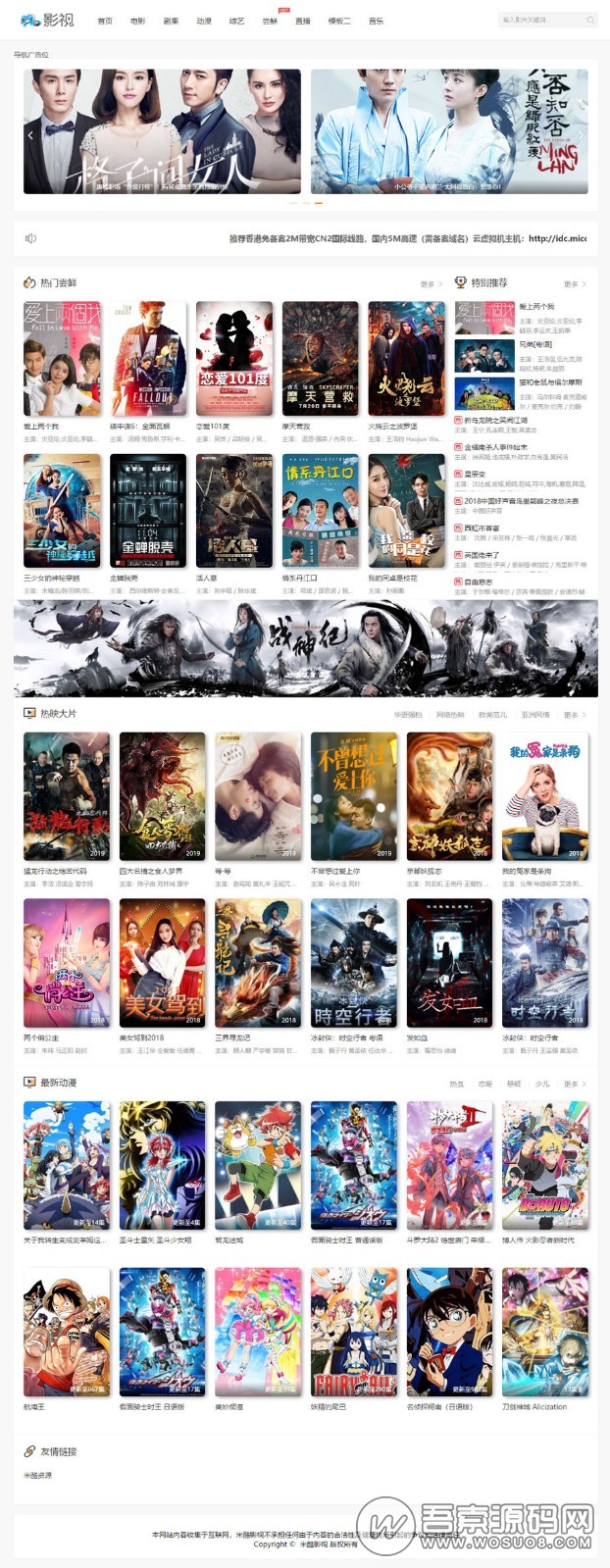The width and height of the screenshot is (610, 1568).
Task: Open the 战神纪 wide banner
Action: click(305, 648)
